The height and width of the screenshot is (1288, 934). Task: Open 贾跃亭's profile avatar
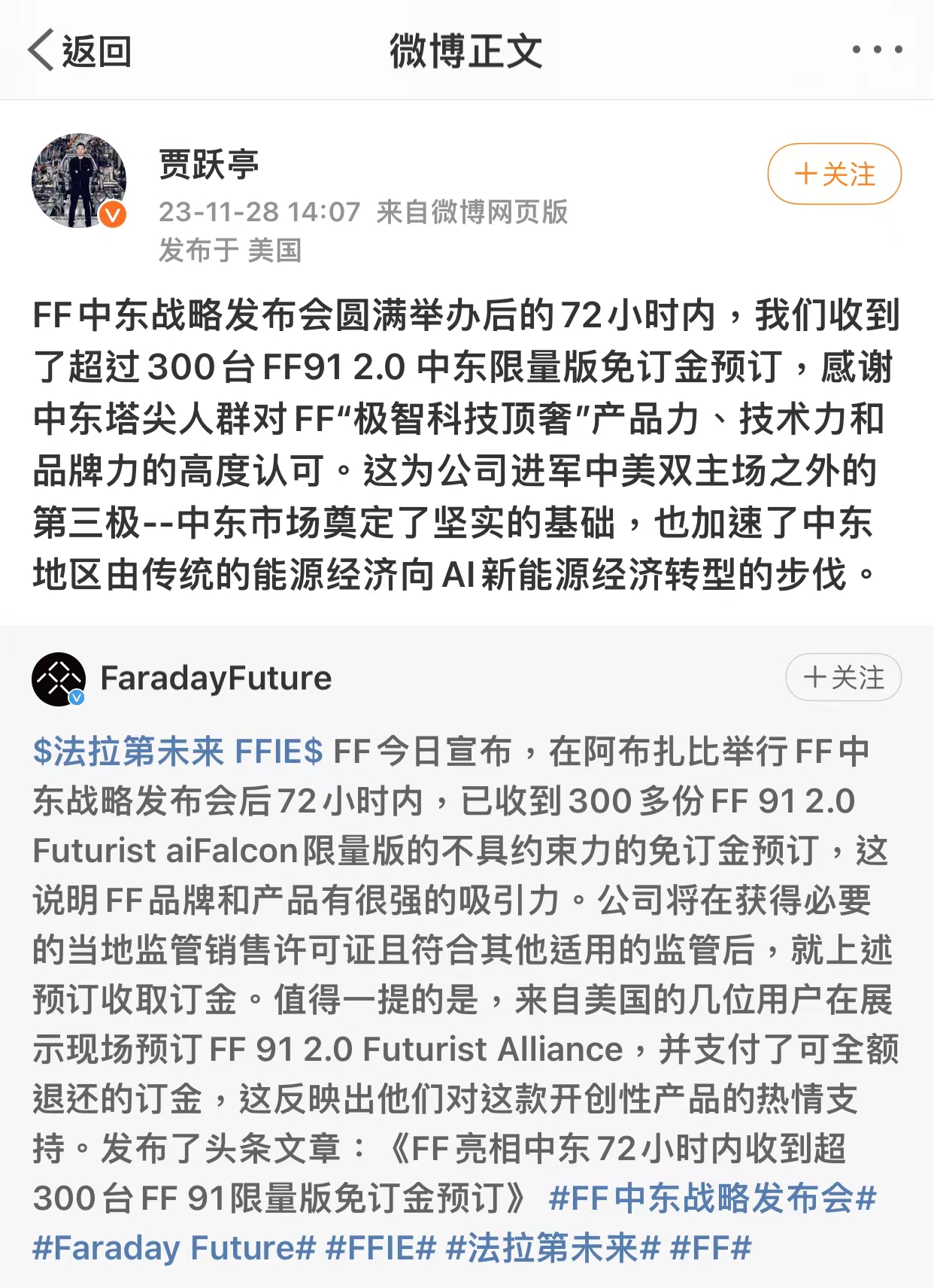tap(79, 181)
